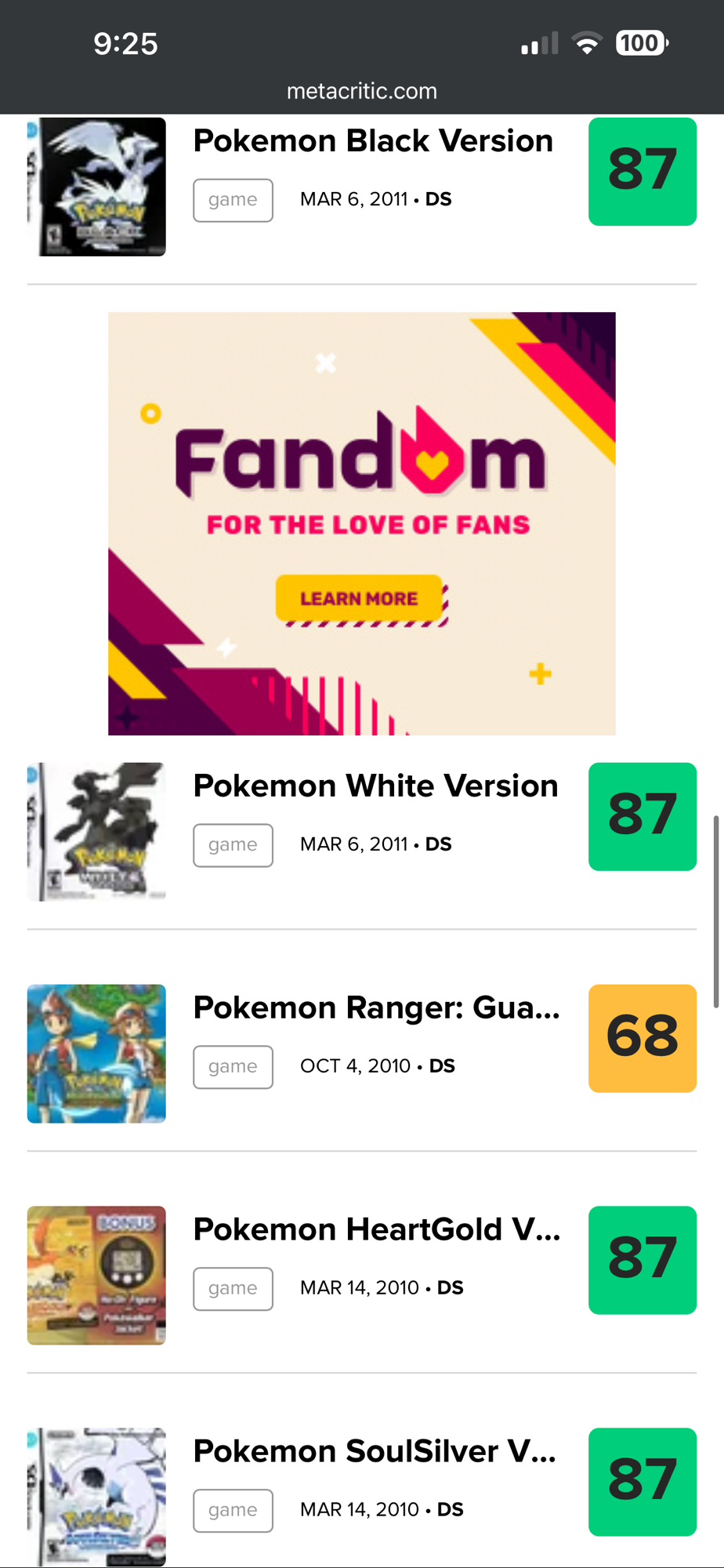The width and height of the screenshot is (724, 1568).
Task: Open the Pokemon White Version result
Action: click(375, 786)
